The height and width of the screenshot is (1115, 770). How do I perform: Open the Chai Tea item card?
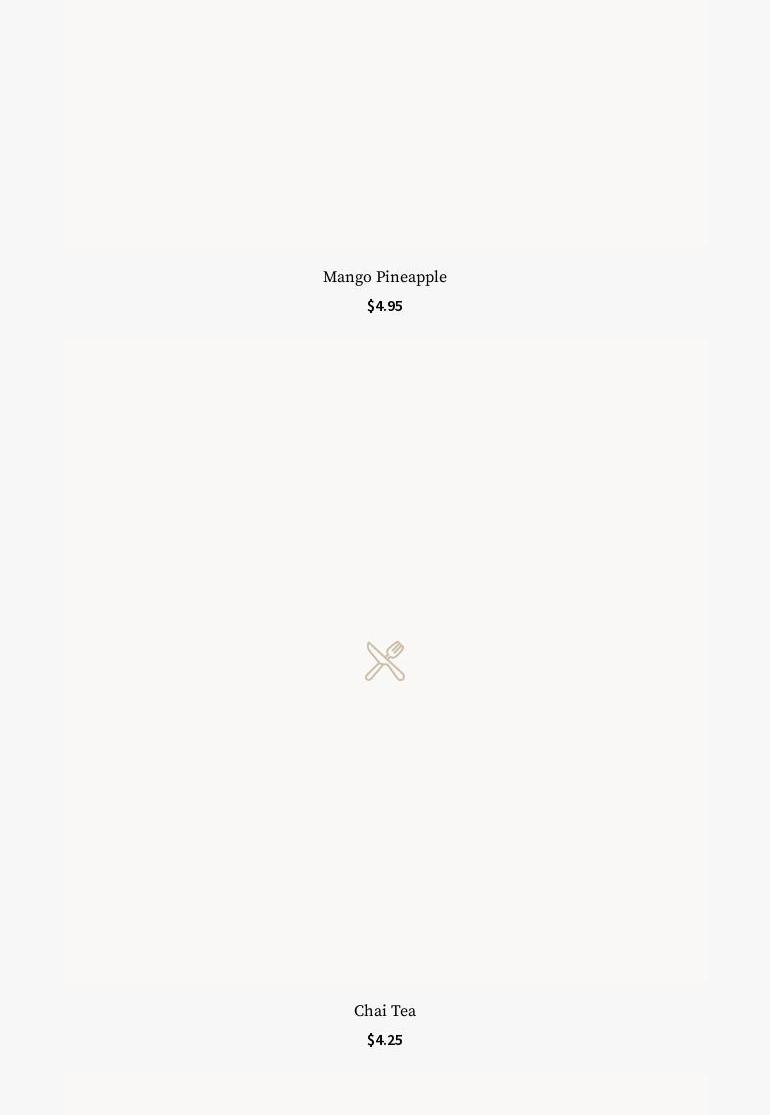coord(385,1011)
